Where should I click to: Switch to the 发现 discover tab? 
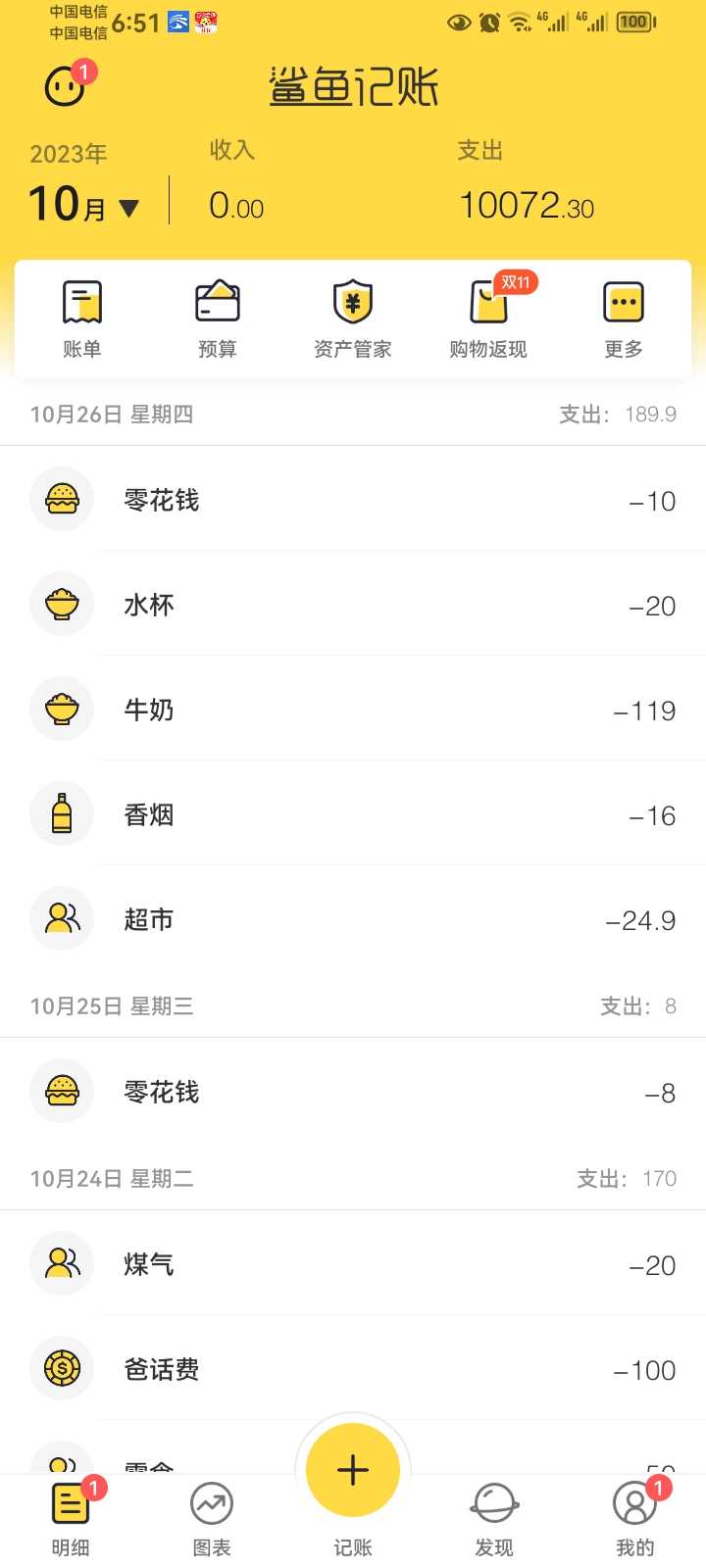494,1520
